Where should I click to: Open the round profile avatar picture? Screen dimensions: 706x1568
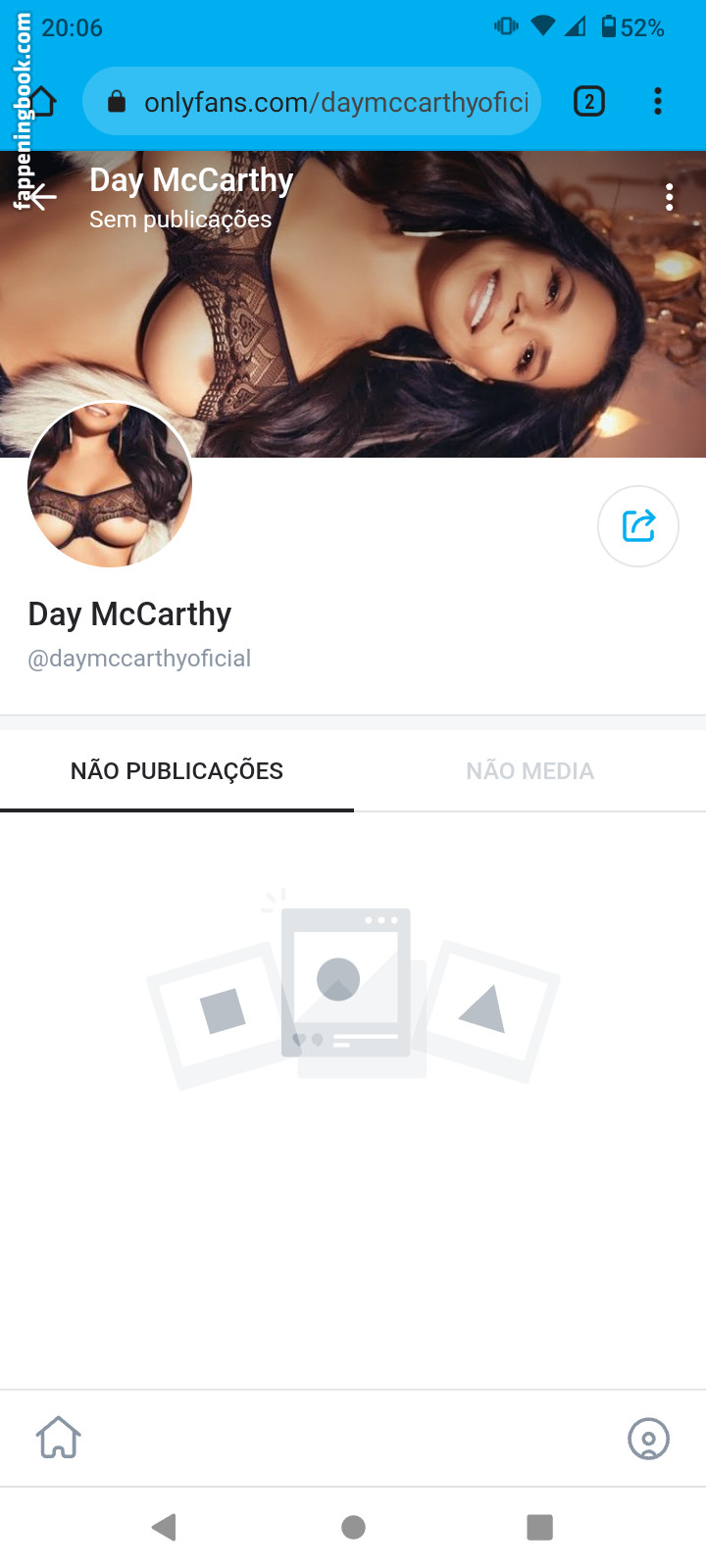pos(110,484)
